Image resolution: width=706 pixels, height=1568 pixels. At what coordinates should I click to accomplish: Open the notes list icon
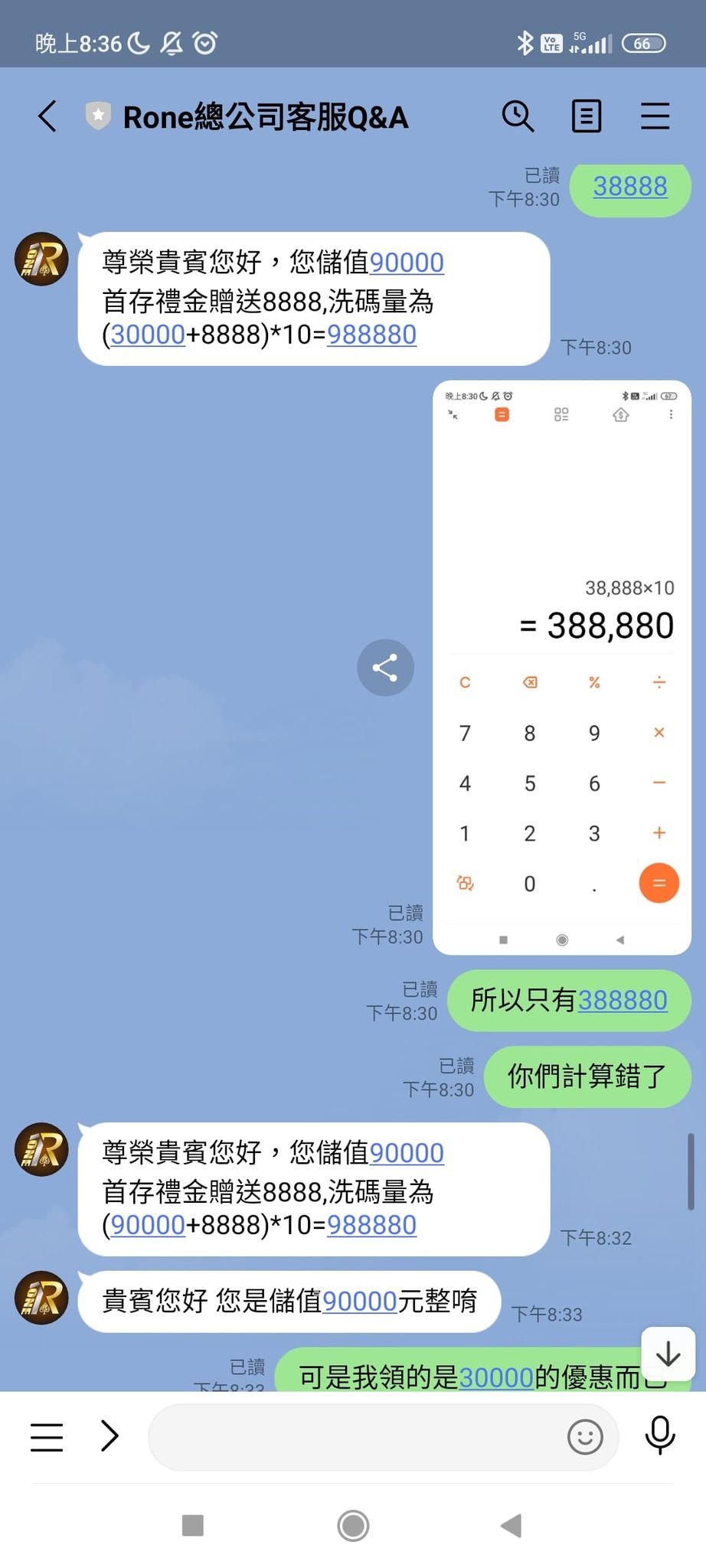tap(587, 116)
